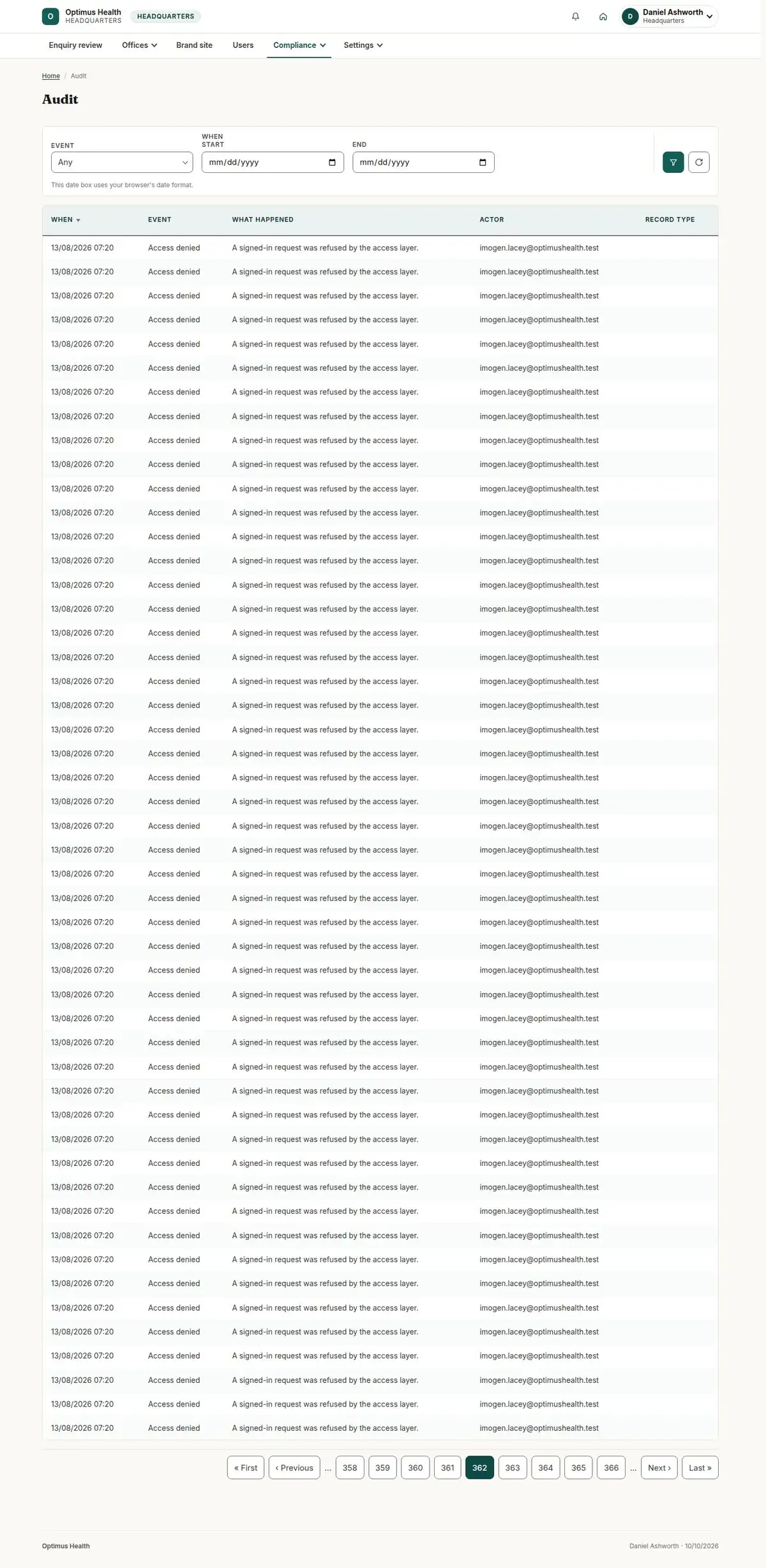Screen dimensions: 766x1568
Task: Open Enquiry review tab
Action: pyautogui.click(x=75, y=45)
